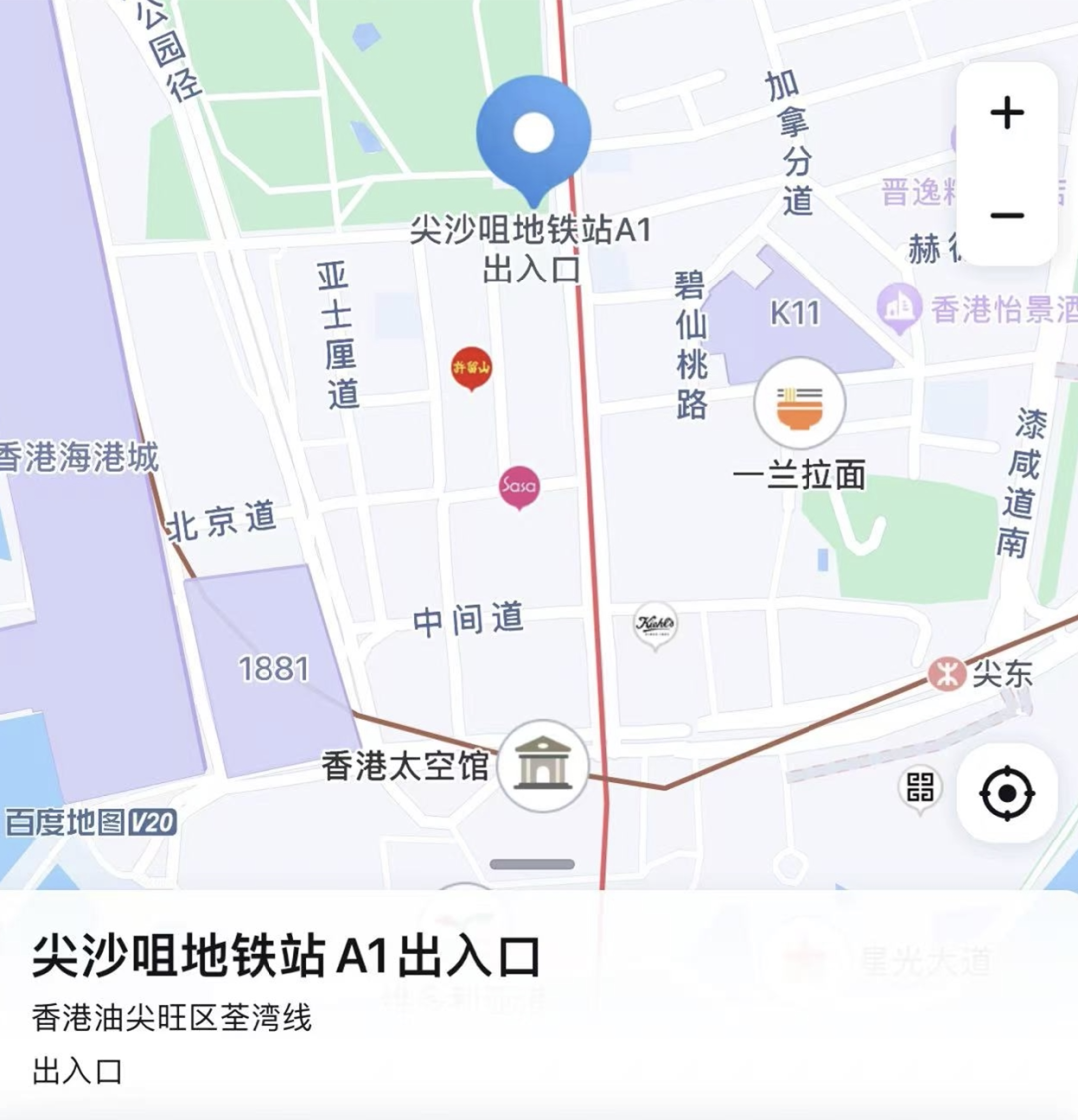Select the Sasa shop icon

[517, 486]
